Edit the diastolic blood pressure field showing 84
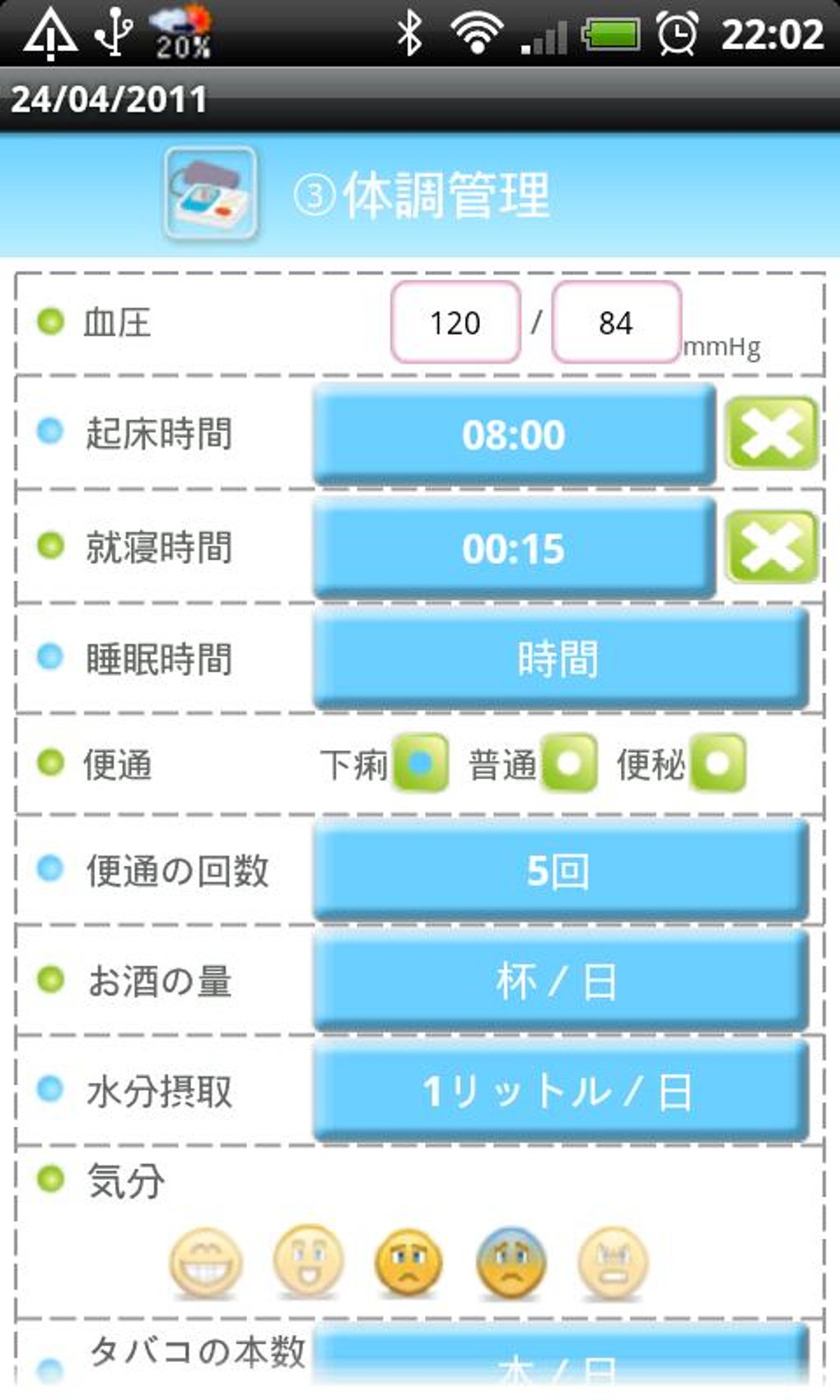The width and height of the screenshot is (840, 1400). (616, 322)
